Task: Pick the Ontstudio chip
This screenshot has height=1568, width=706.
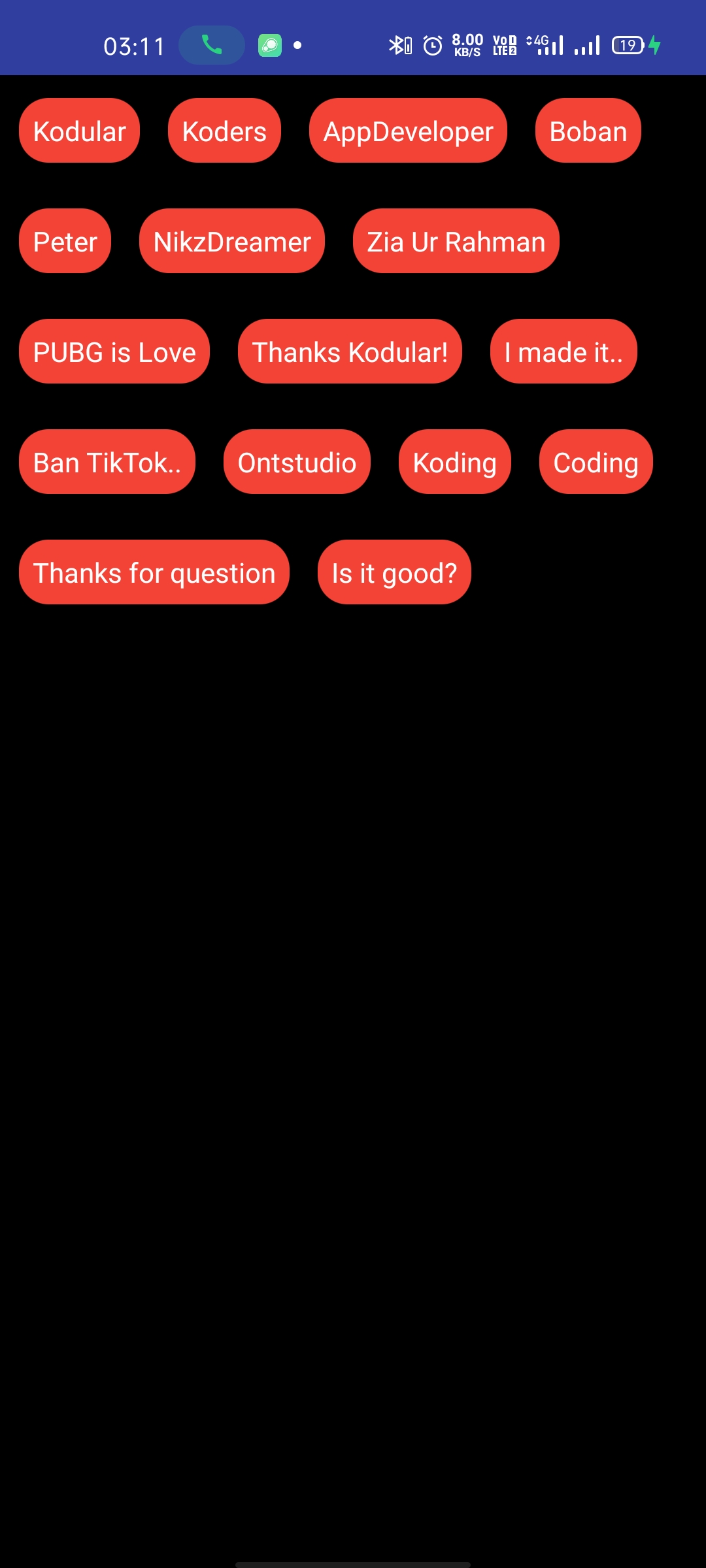Action: tap(297, 462)
